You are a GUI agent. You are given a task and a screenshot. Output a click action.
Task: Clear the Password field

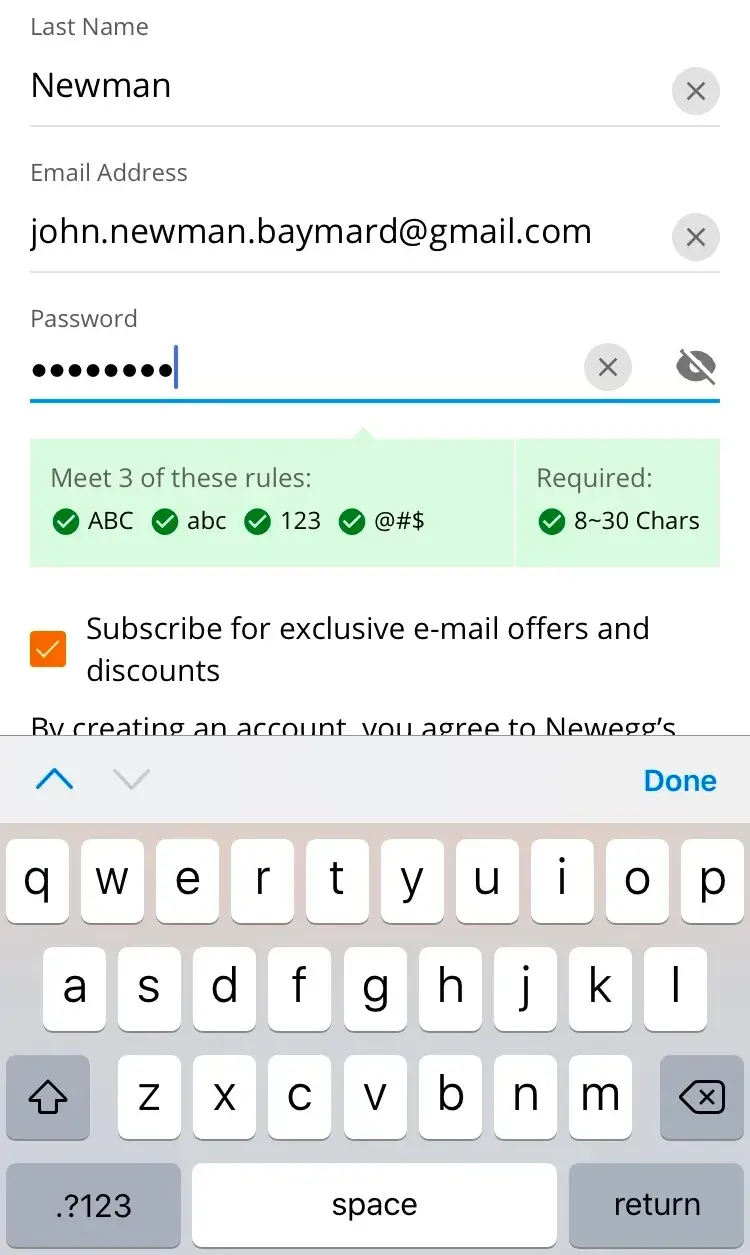coord(607,368)
